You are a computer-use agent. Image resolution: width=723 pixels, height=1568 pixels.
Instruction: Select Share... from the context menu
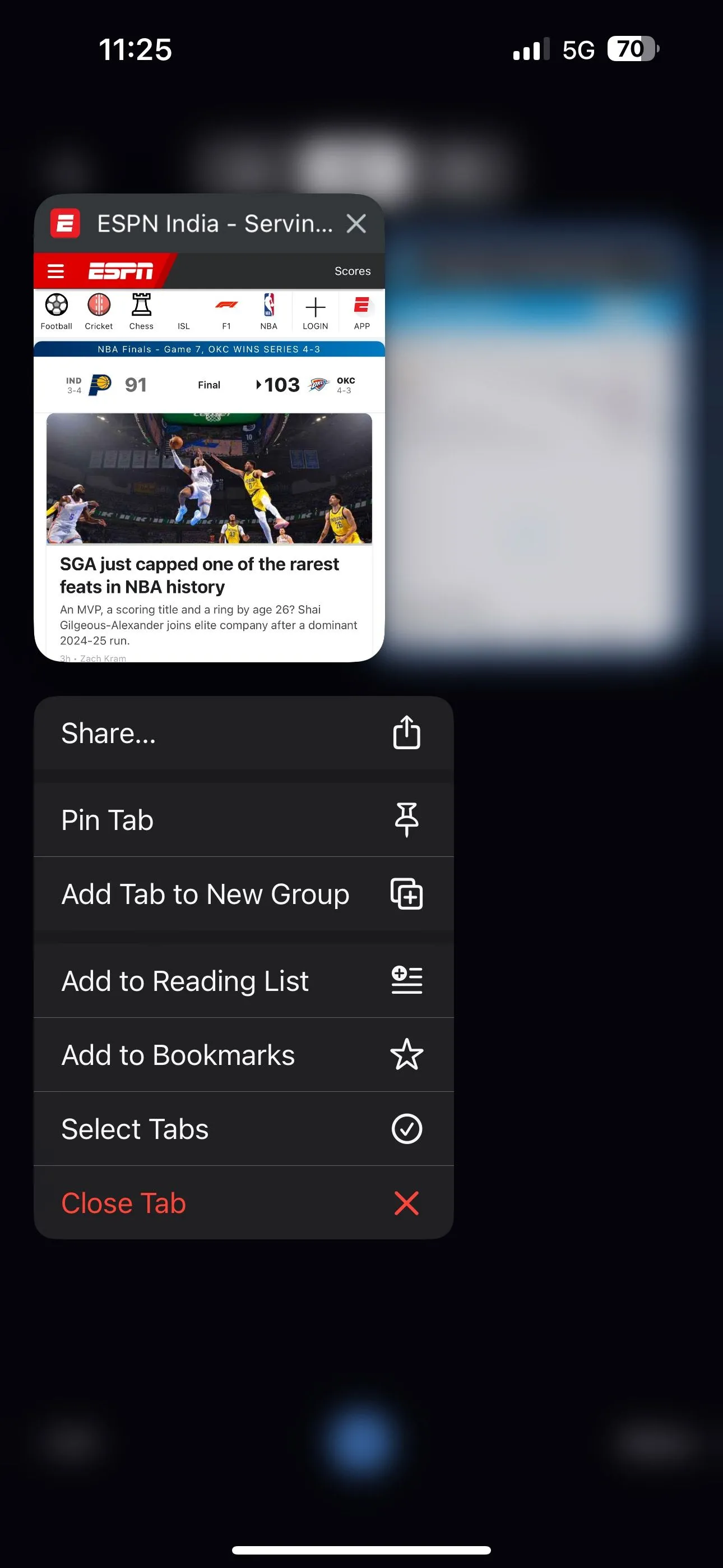243,733
